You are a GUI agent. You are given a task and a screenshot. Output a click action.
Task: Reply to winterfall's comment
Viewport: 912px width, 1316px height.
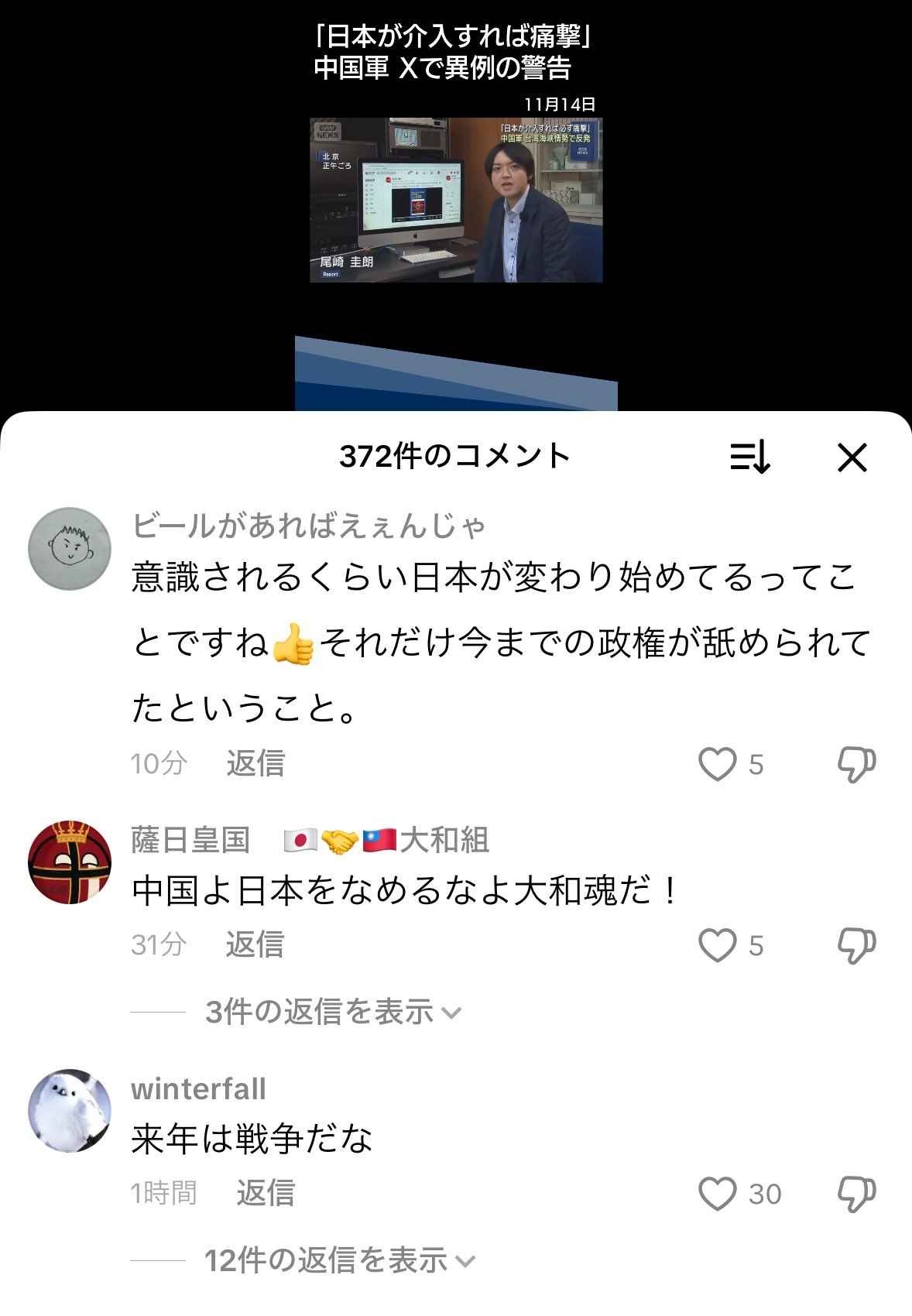[x=266, y=1193]
